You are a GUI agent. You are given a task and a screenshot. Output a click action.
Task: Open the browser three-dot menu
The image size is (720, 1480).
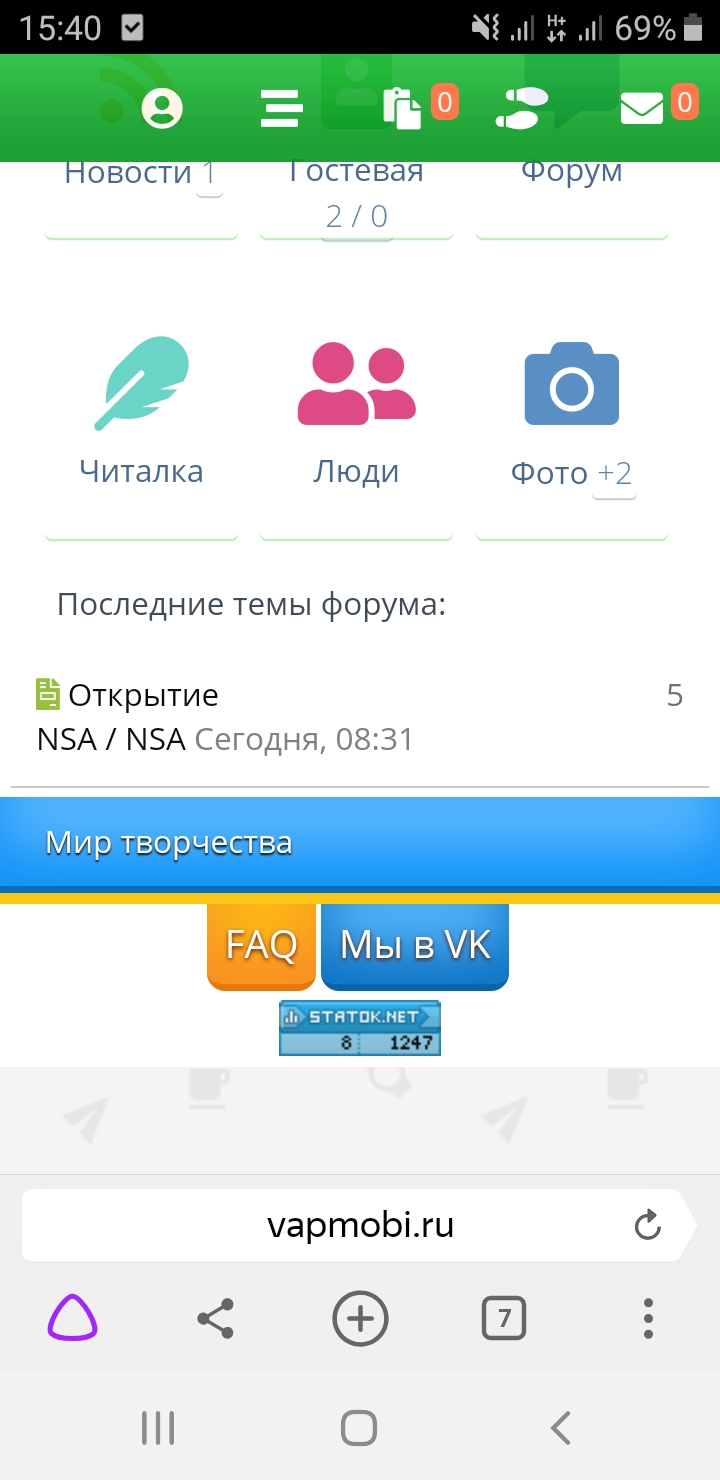click(x=648, y=1319)
